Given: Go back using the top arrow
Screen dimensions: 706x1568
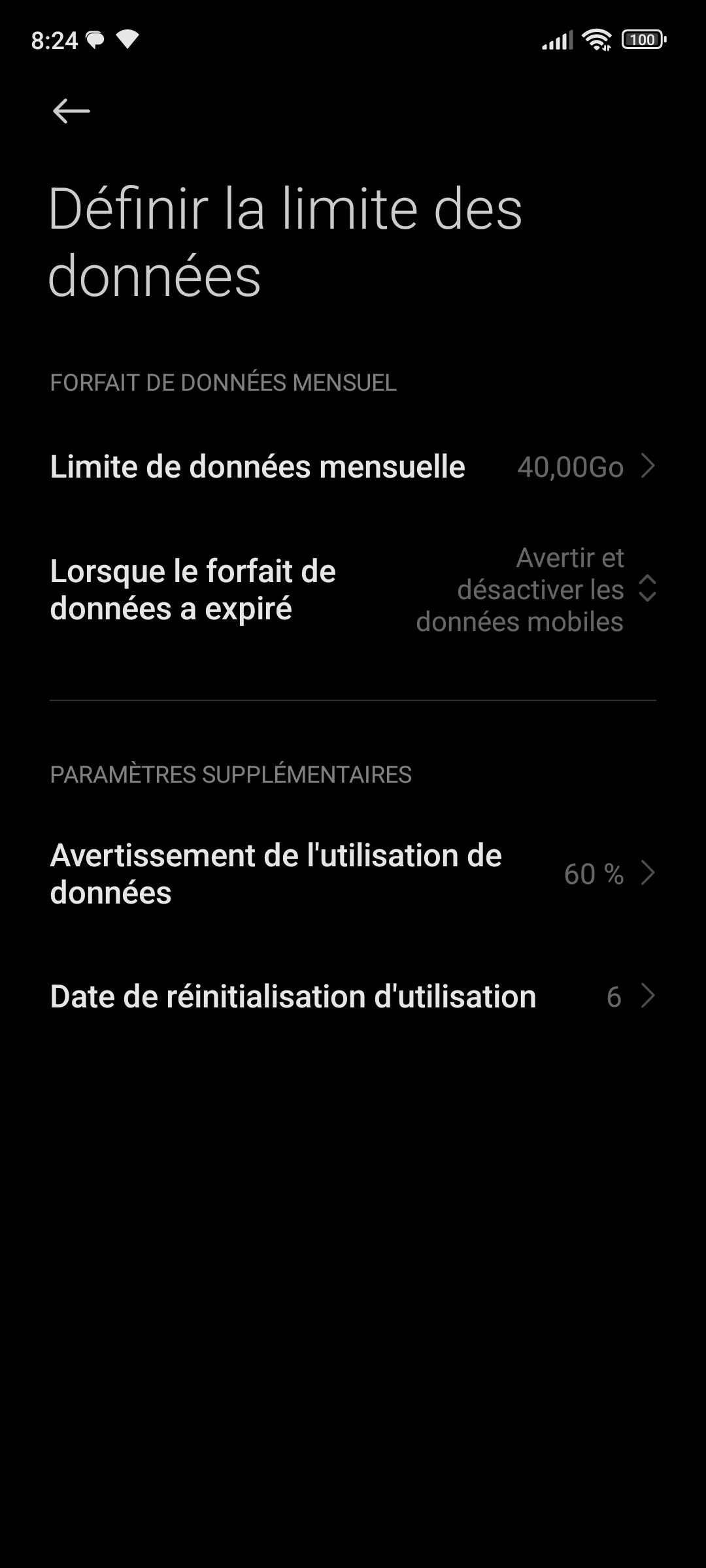Looking at the screenshot, I should [x=71, y=111].
